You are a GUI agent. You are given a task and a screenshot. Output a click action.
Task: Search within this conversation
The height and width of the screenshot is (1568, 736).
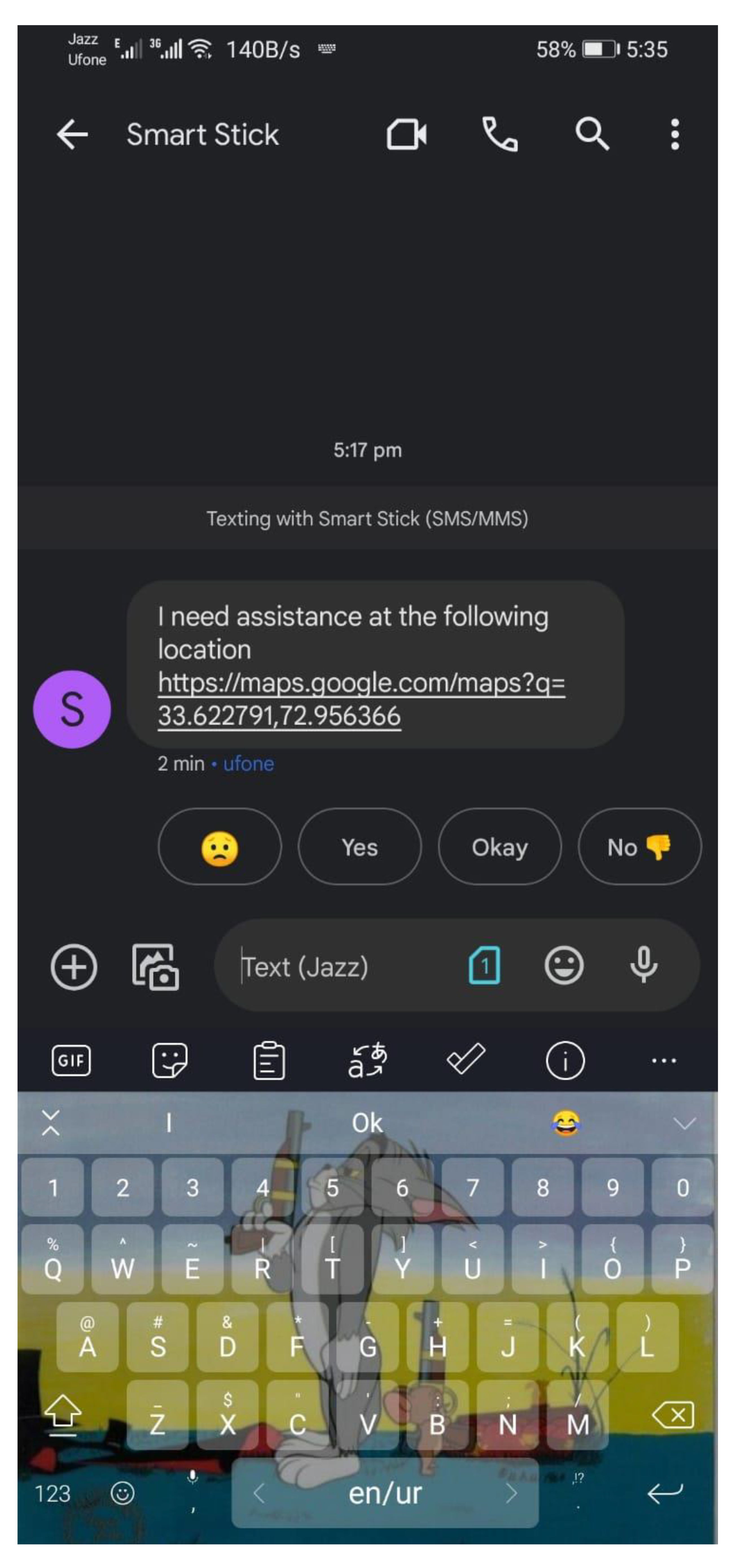click(592, 134)
